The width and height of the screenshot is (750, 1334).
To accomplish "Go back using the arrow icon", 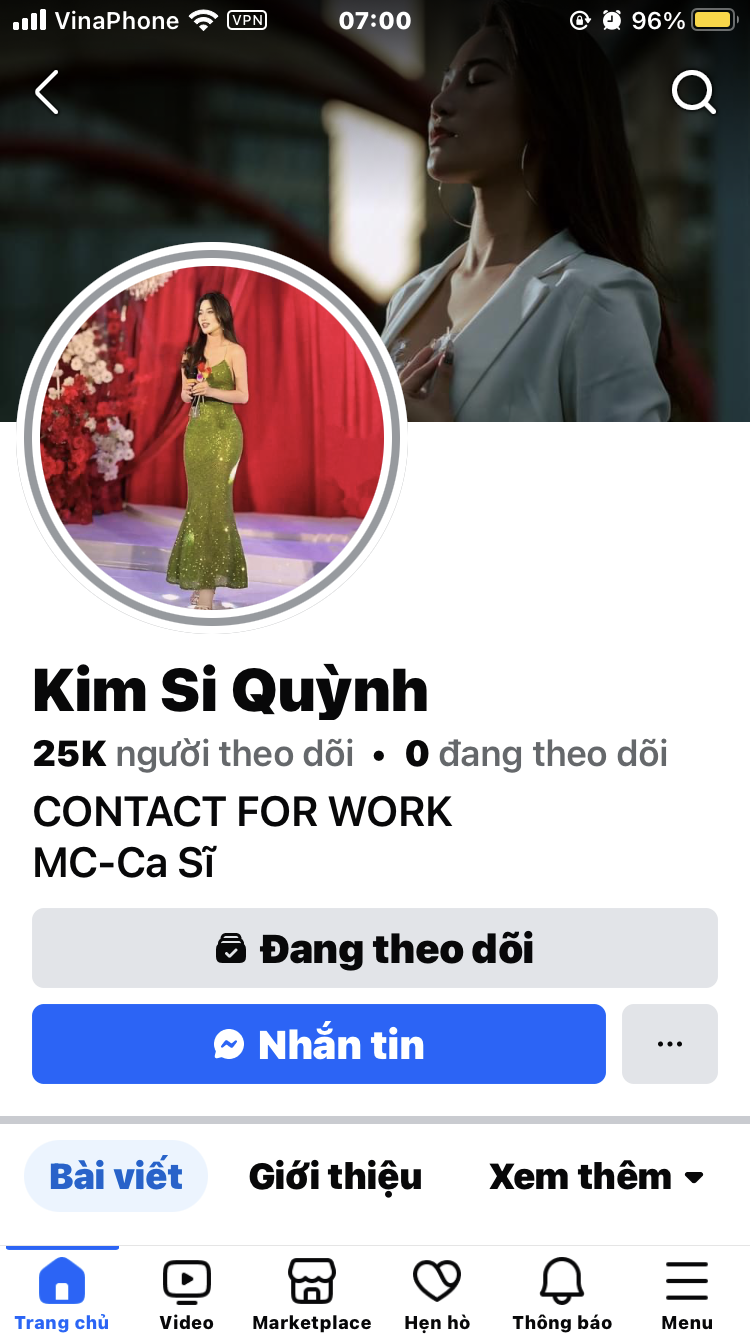I will click(47, 93).
